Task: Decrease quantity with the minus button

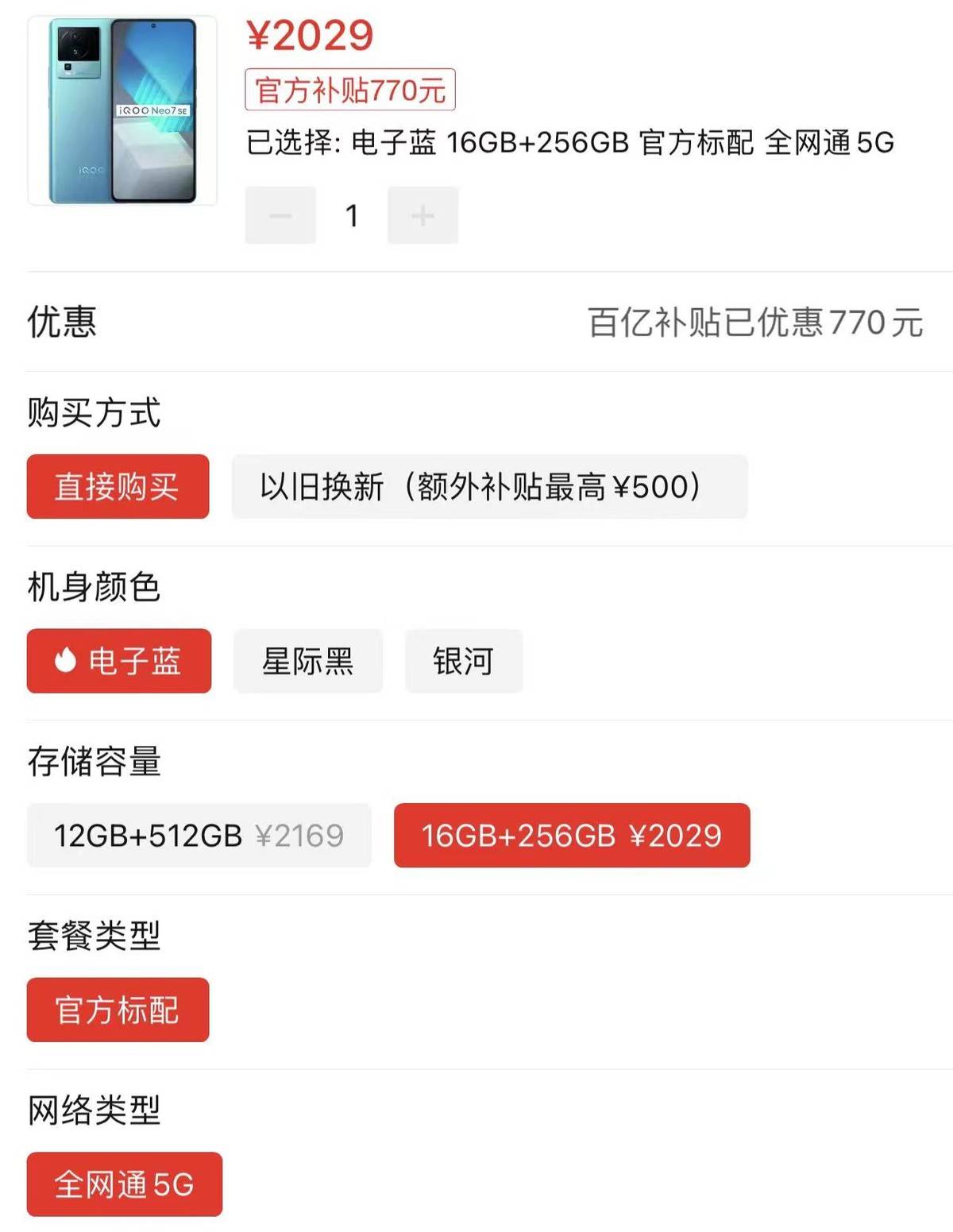Action: [x=280, y=215]
